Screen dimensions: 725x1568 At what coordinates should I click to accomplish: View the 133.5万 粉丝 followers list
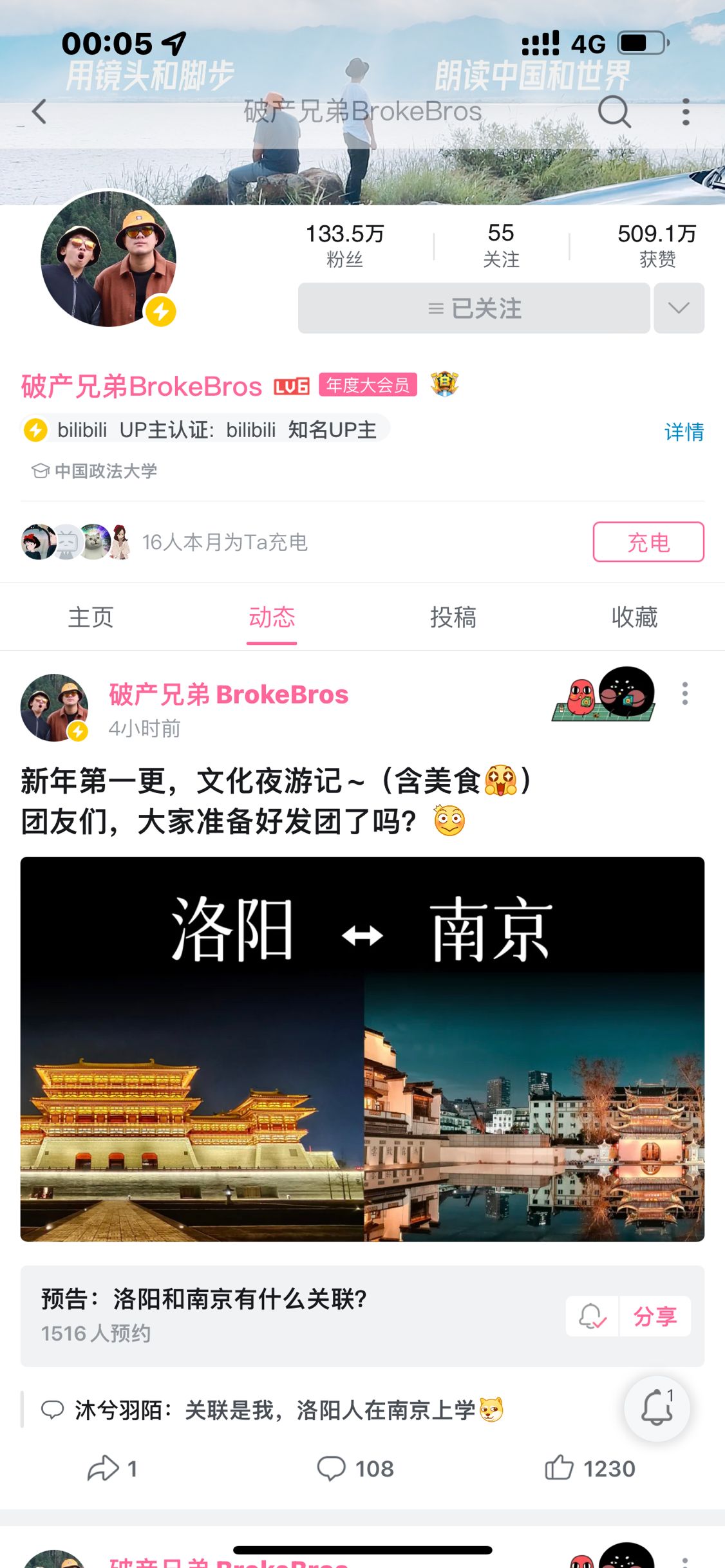[x=344, y=245]
